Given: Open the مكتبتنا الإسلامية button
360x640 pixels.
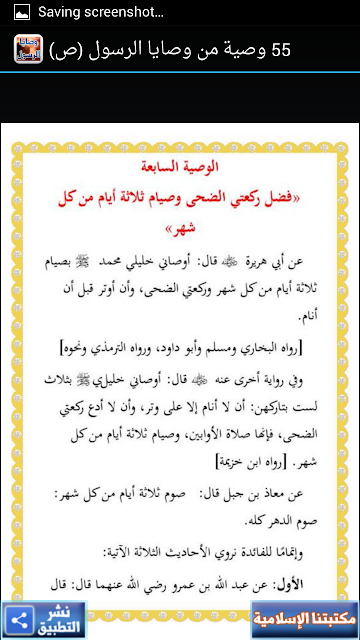Looking at the screenshot, I should point(304,620).
